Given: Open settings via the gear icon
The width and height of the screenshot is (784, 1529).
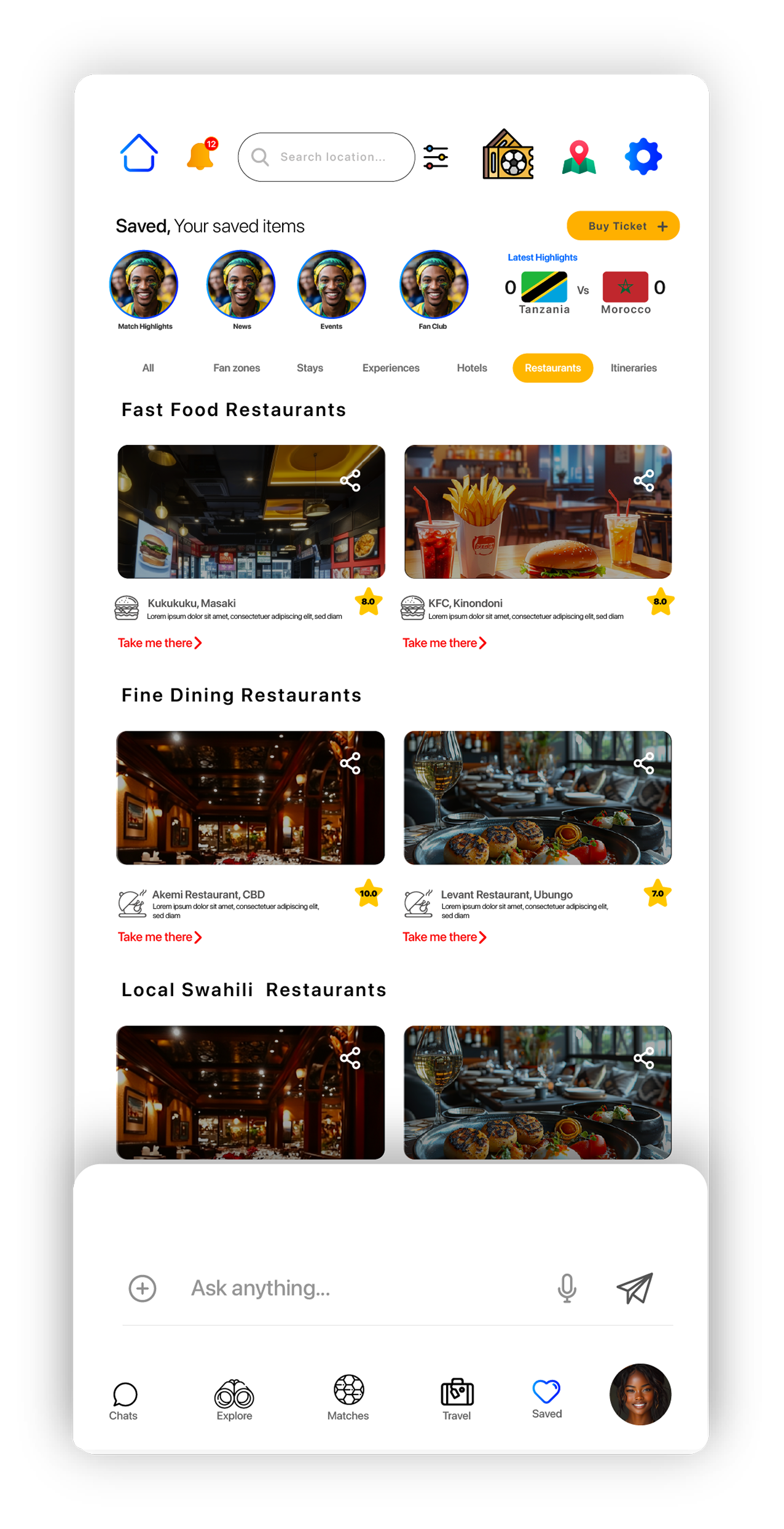Looking at the screenshot, I should 643,157.
